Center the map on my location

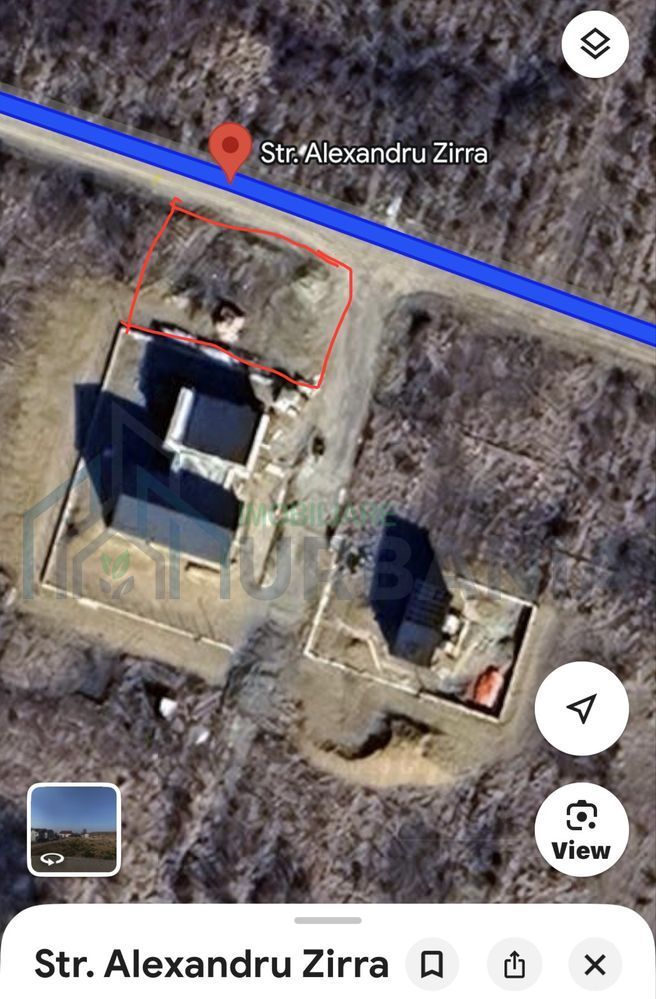pyautogui.click(x=581, y=708)
